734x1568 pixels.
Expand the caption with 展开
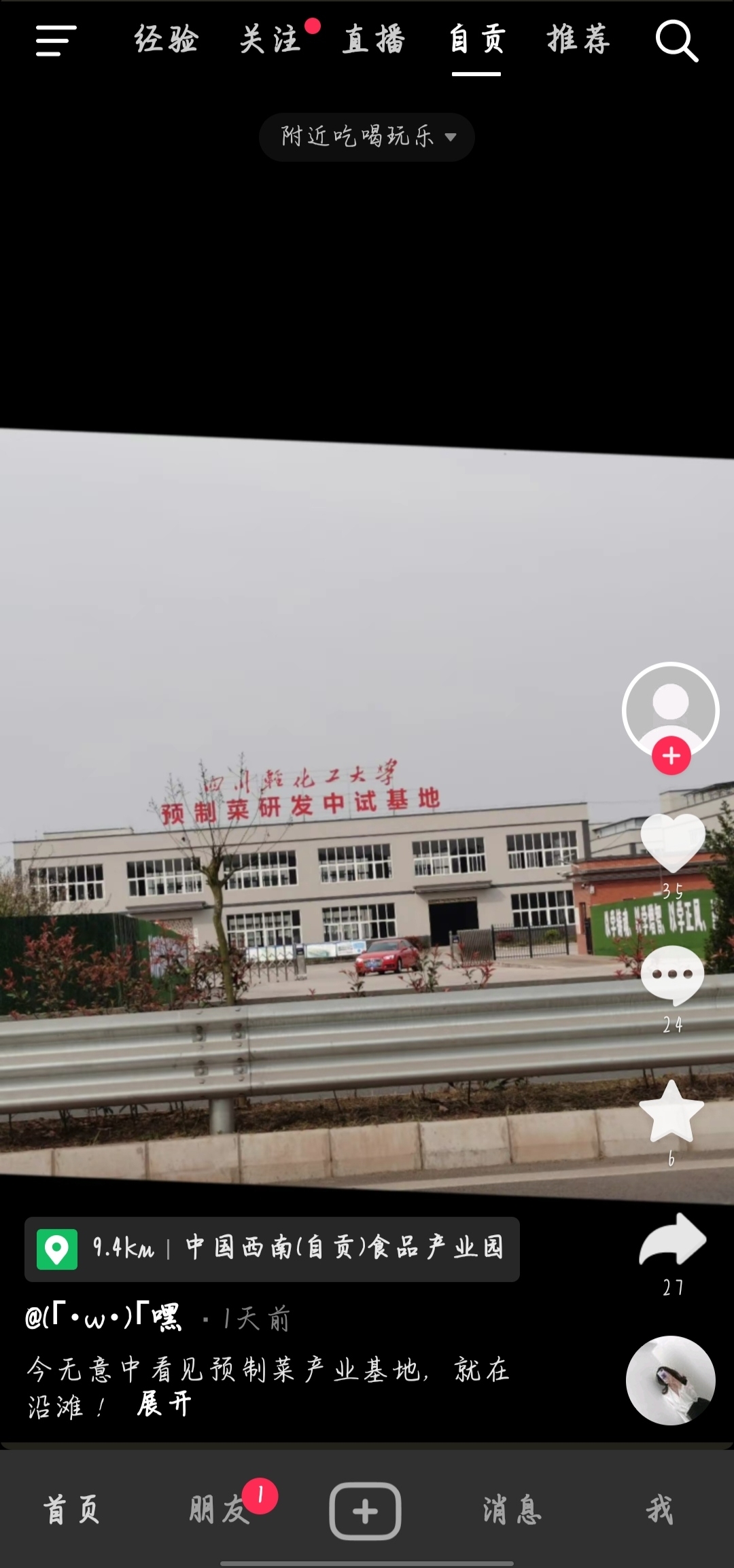pyautogui.click(x=164, y=1404)
